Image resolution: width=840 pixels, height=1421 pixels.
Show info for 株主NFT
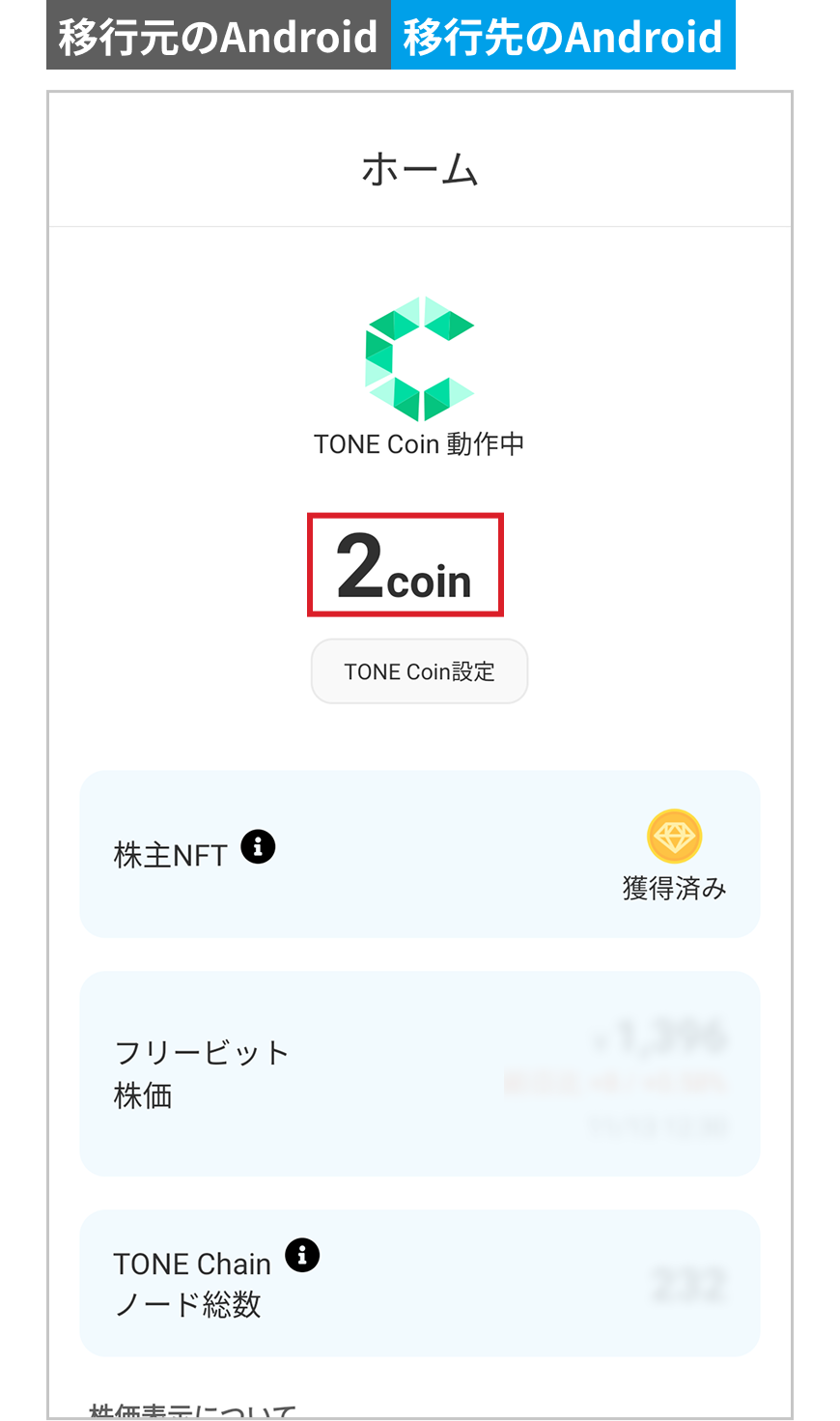click(x=258, y=847)
